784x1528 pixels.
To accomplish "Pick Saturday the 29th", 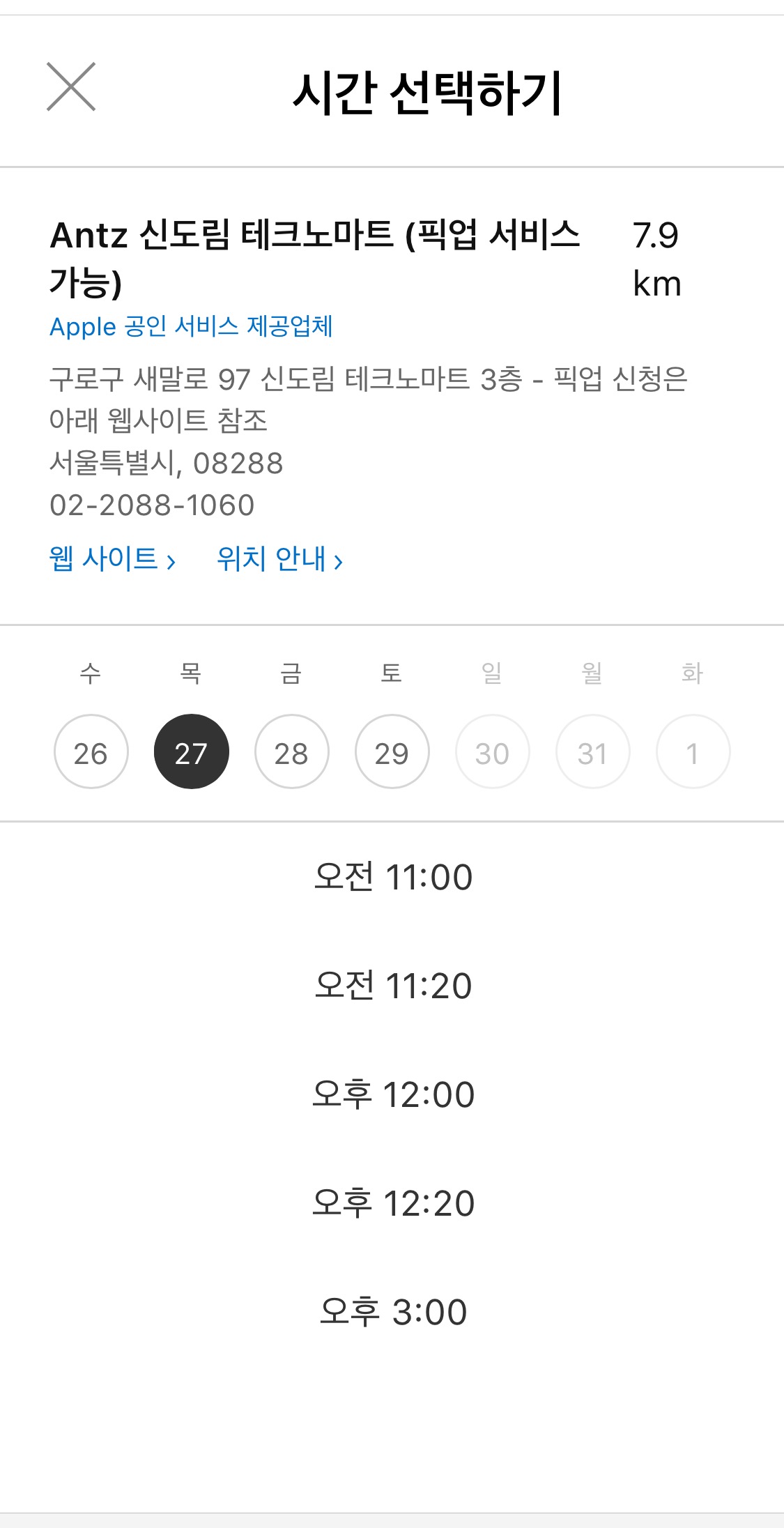I will click(392, 751).
